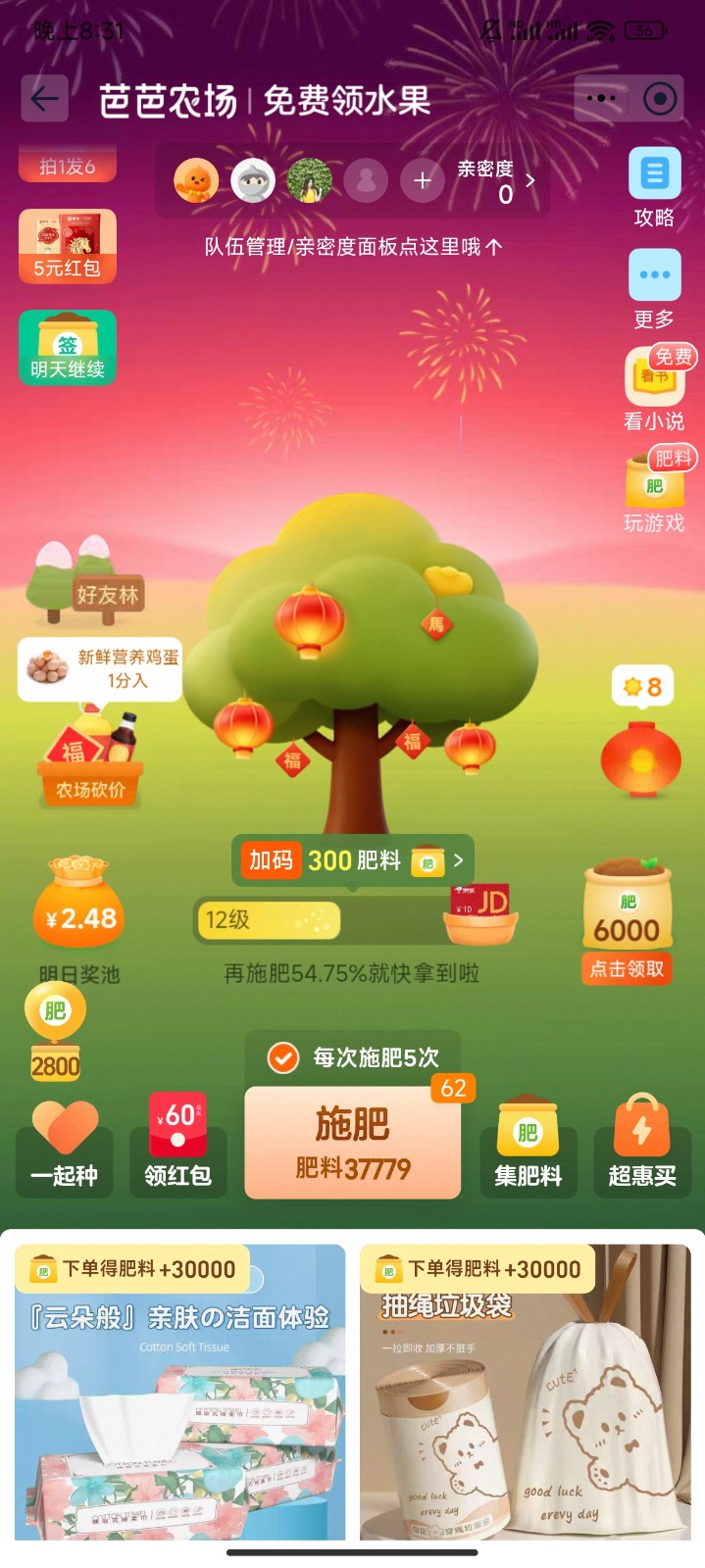Go back using the top-left arrow
The image size is (705, 1568).
tap(45, 99)
